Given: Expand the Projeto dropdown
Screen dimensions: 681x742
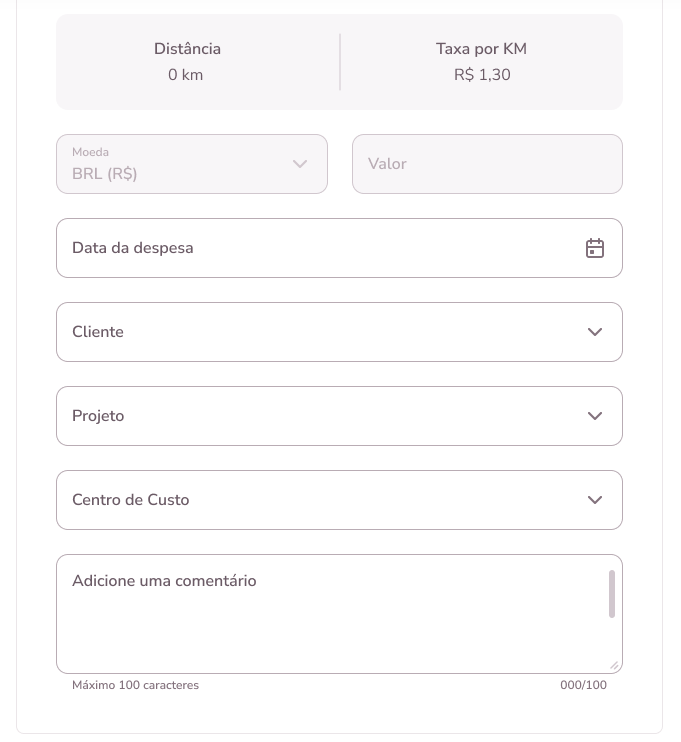Looking at the screenshot, I should 339,416.
